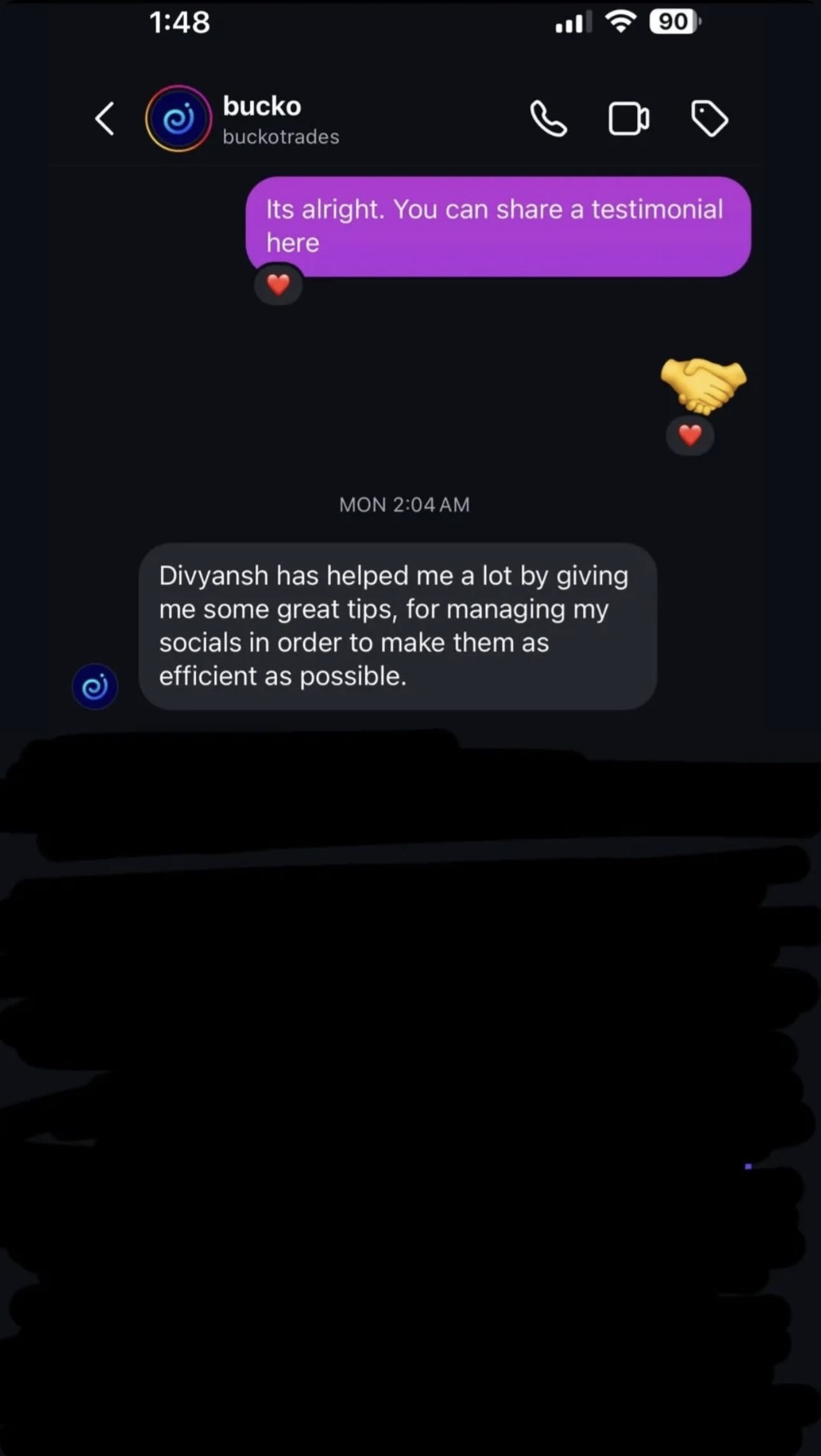Open the tag/label icon at top right

(x=710, y=118)
